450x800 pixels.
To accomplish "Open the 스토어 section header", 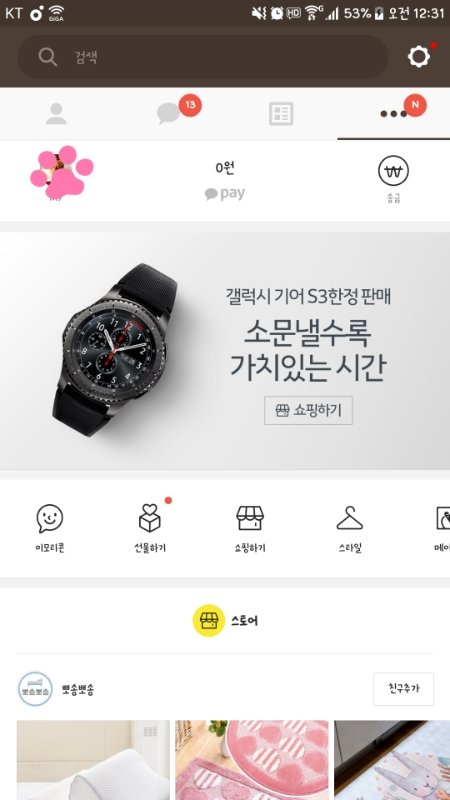I will point(225,620).
